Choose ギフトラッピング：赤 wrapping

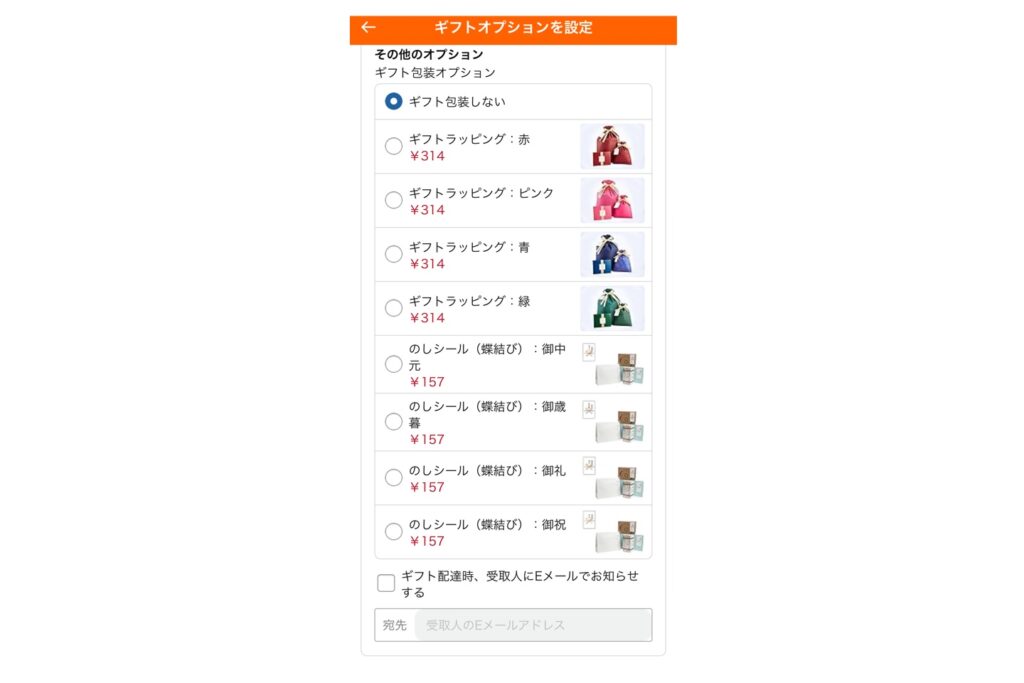coord(394,146)
